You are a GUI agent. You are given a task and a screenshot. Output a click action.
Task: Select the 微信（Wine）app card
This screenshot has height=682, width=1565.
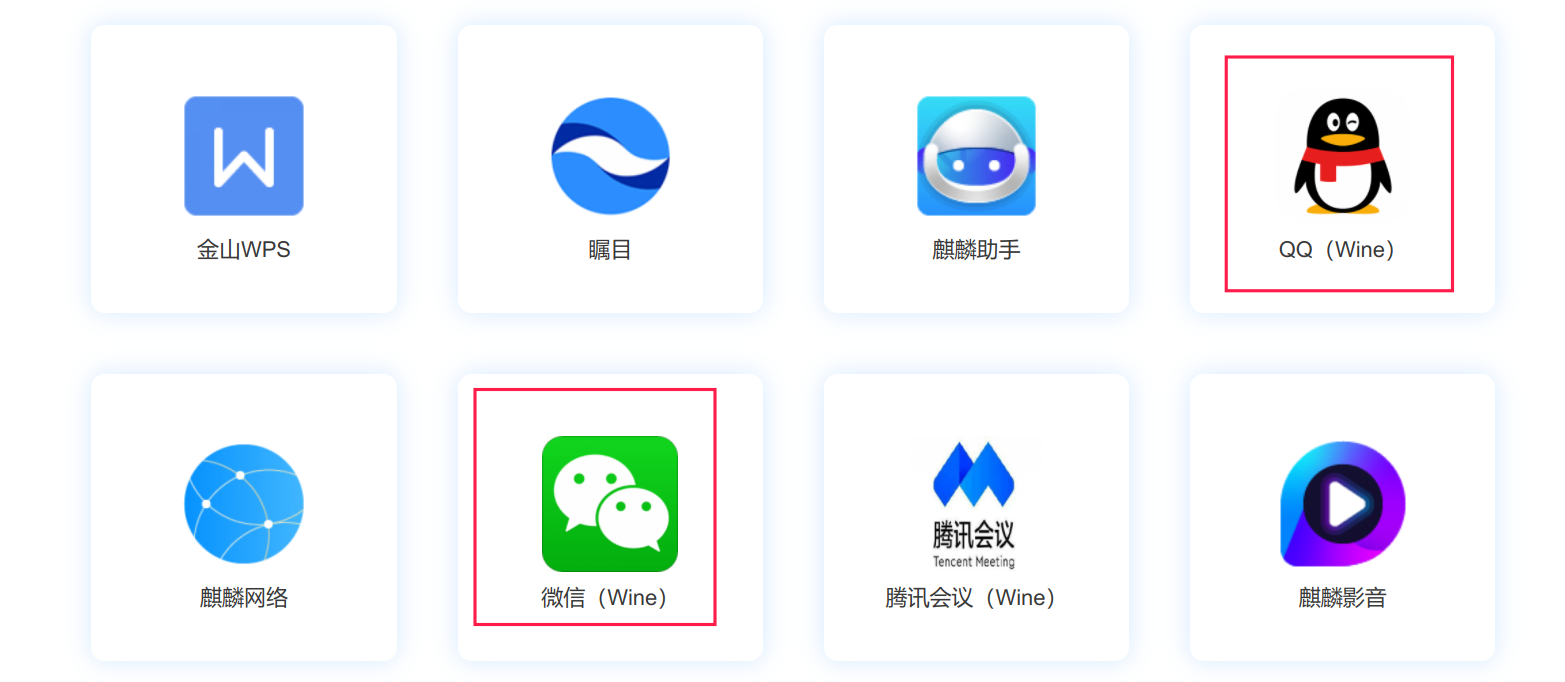point(609,517)
